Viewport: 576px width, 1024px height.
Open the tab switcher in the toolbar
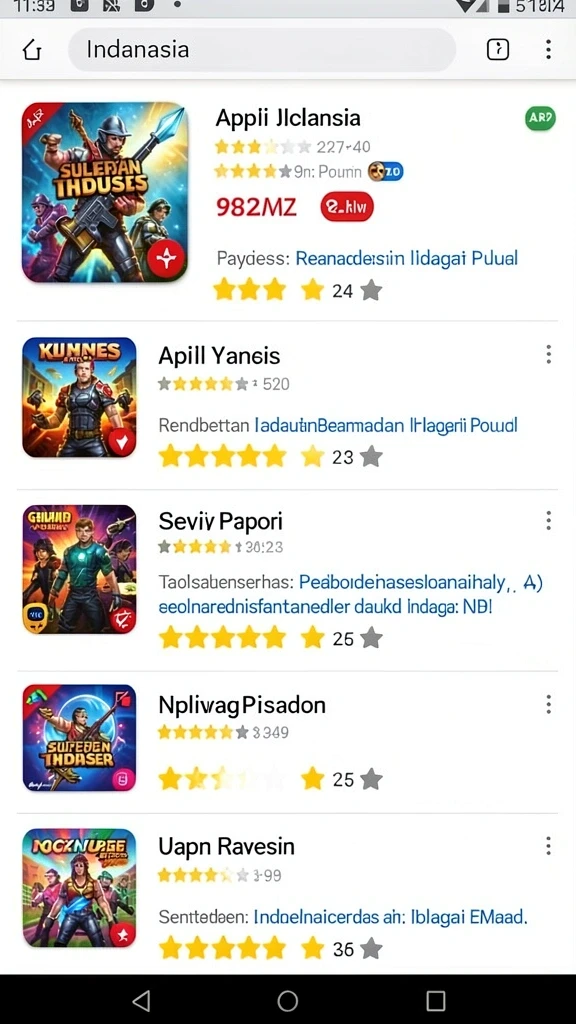pos(498,50)
